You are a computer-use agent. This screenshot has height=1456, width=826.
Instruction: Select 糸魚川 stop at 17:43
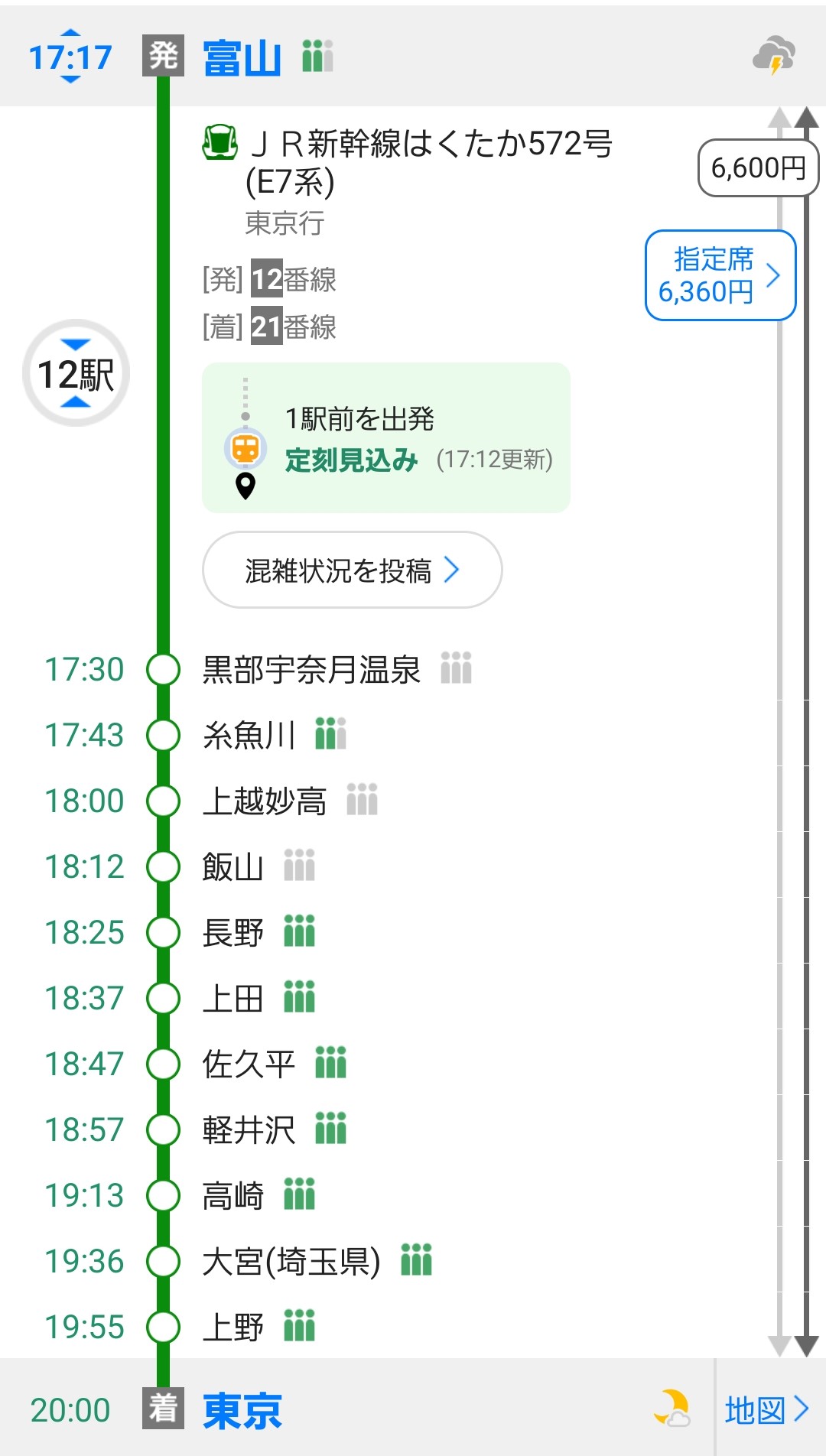(249, 736)
